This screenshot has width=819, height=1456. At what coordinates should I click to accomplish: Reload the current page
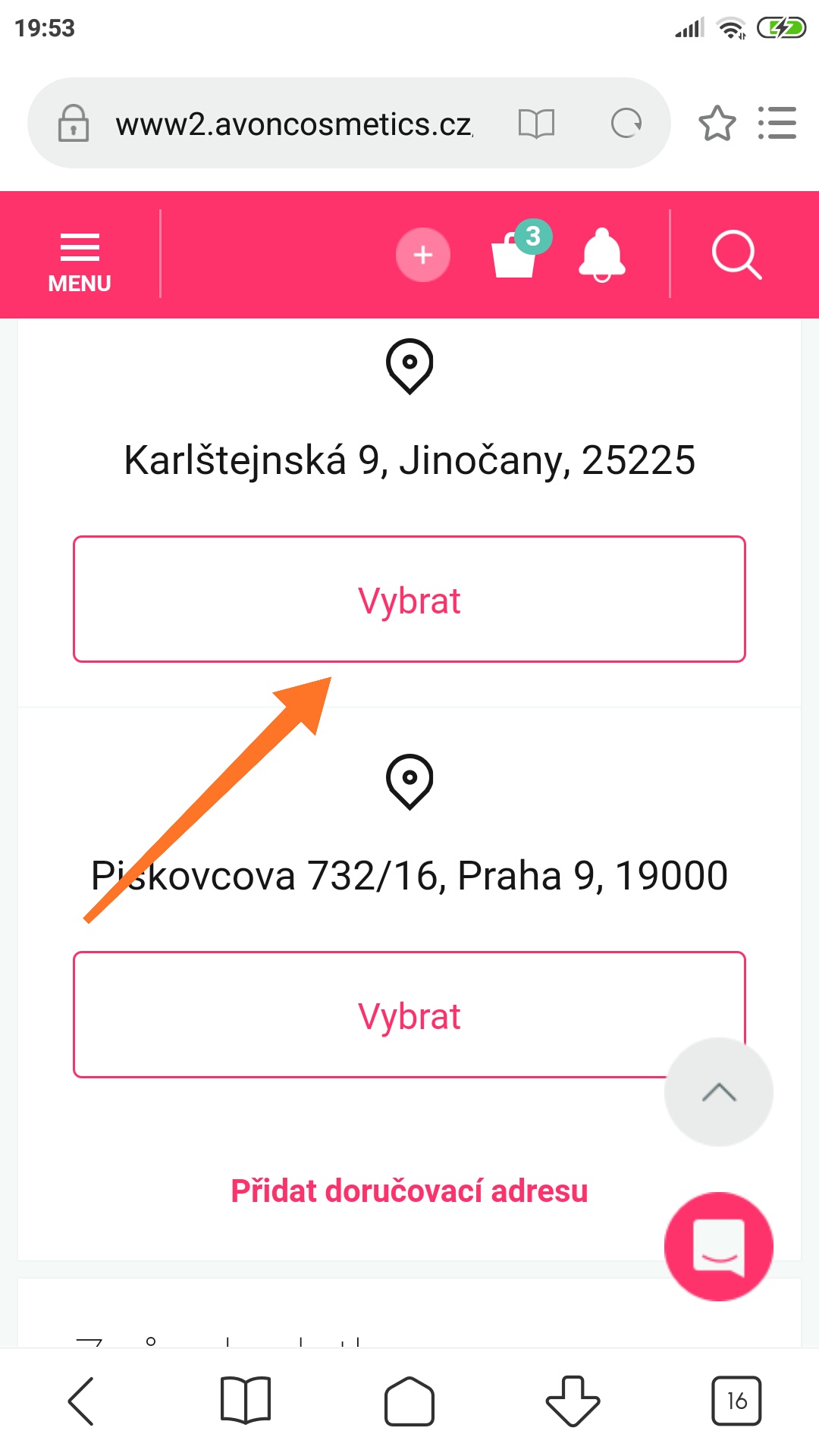626,123
